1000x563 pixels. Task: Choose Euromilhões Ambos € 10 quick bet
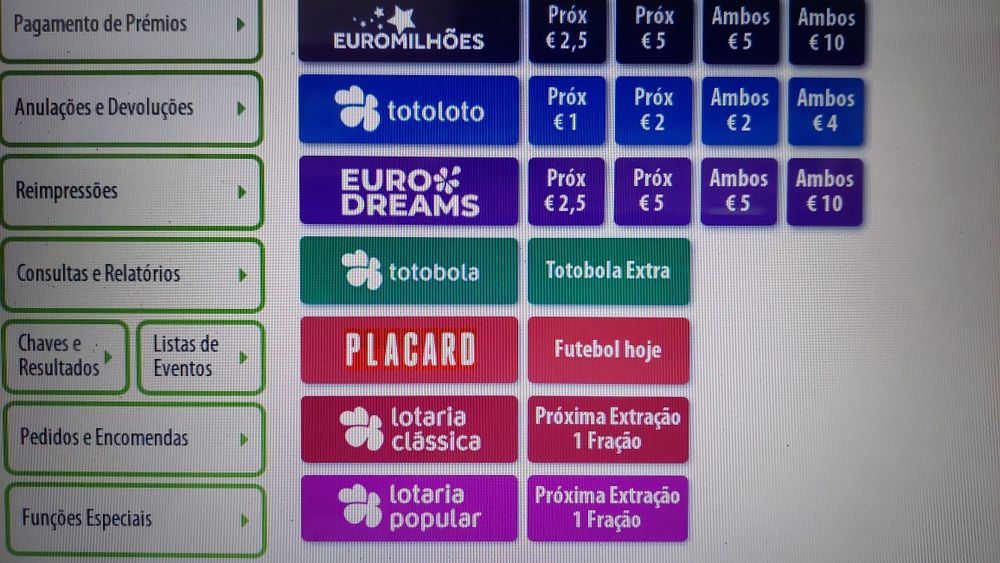coord(826,30)
